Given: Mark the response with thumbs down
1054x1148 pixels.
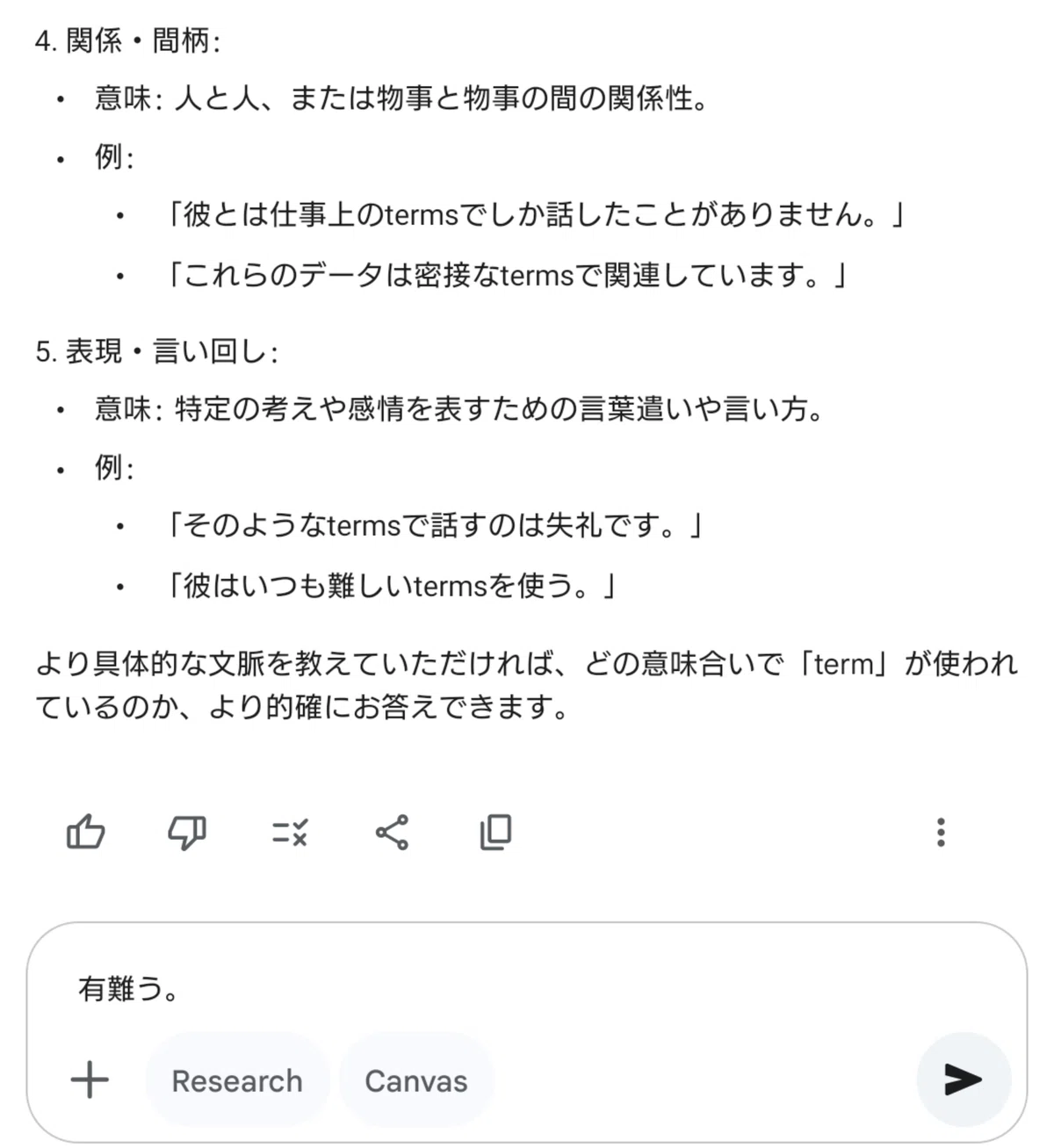Looking at the screenshot, I should pyautogui.click(x=187, y=832).
